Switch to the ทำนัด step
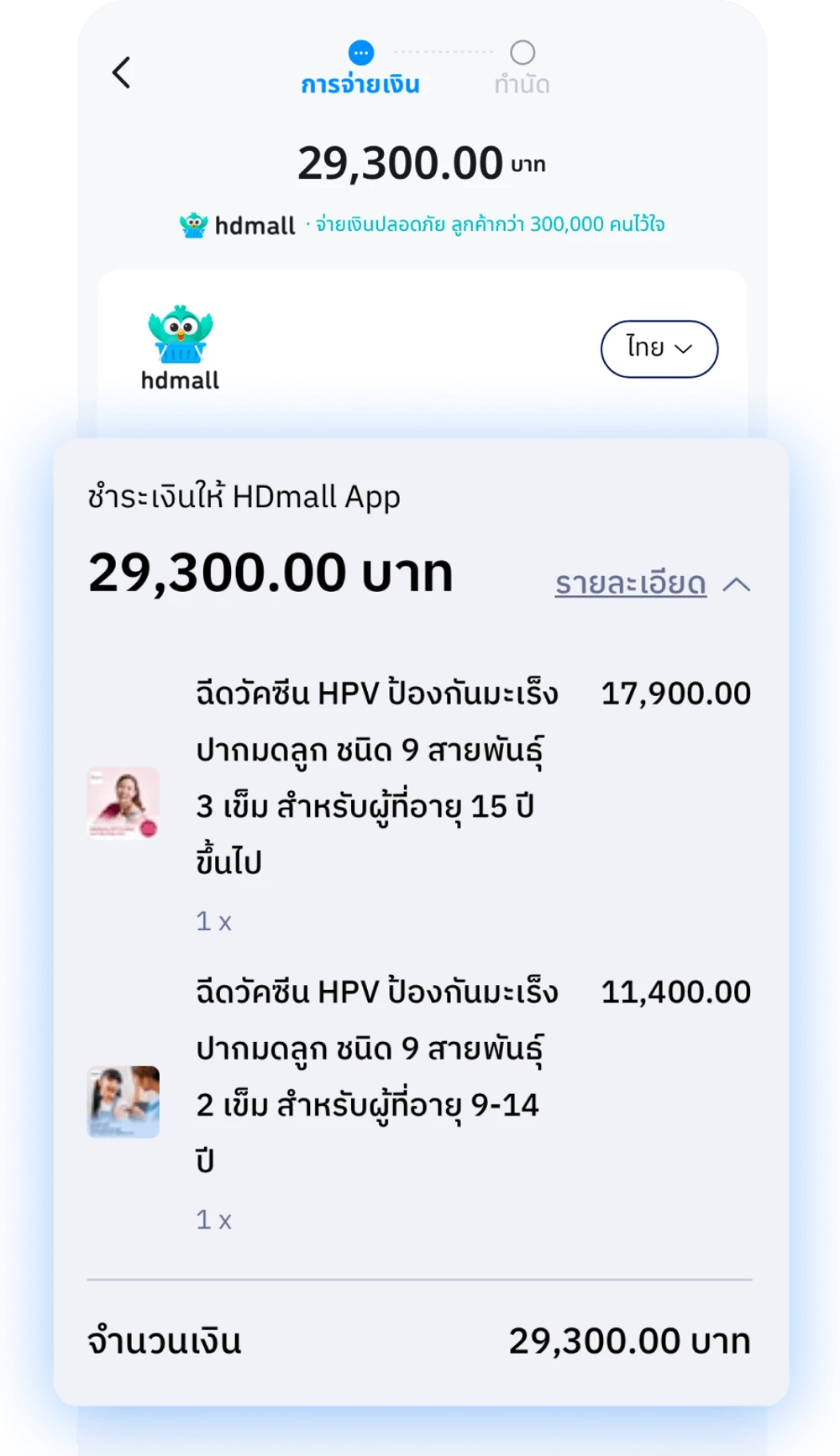840x1456 pixels. [x=521, y=83]
